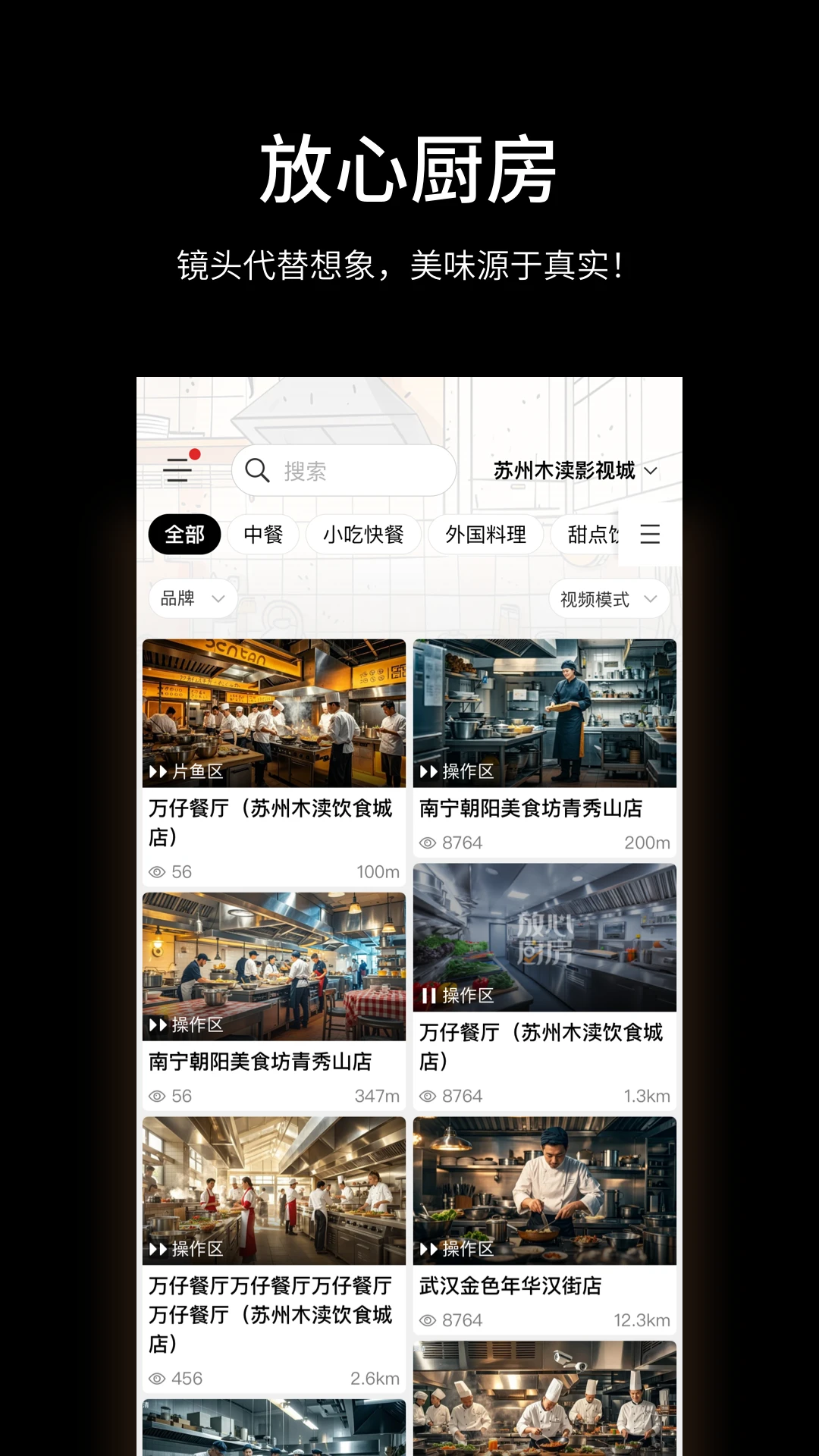
Task: Open 武汉金色年华汉街店 restaurant link
Action: coord(509,1285)
